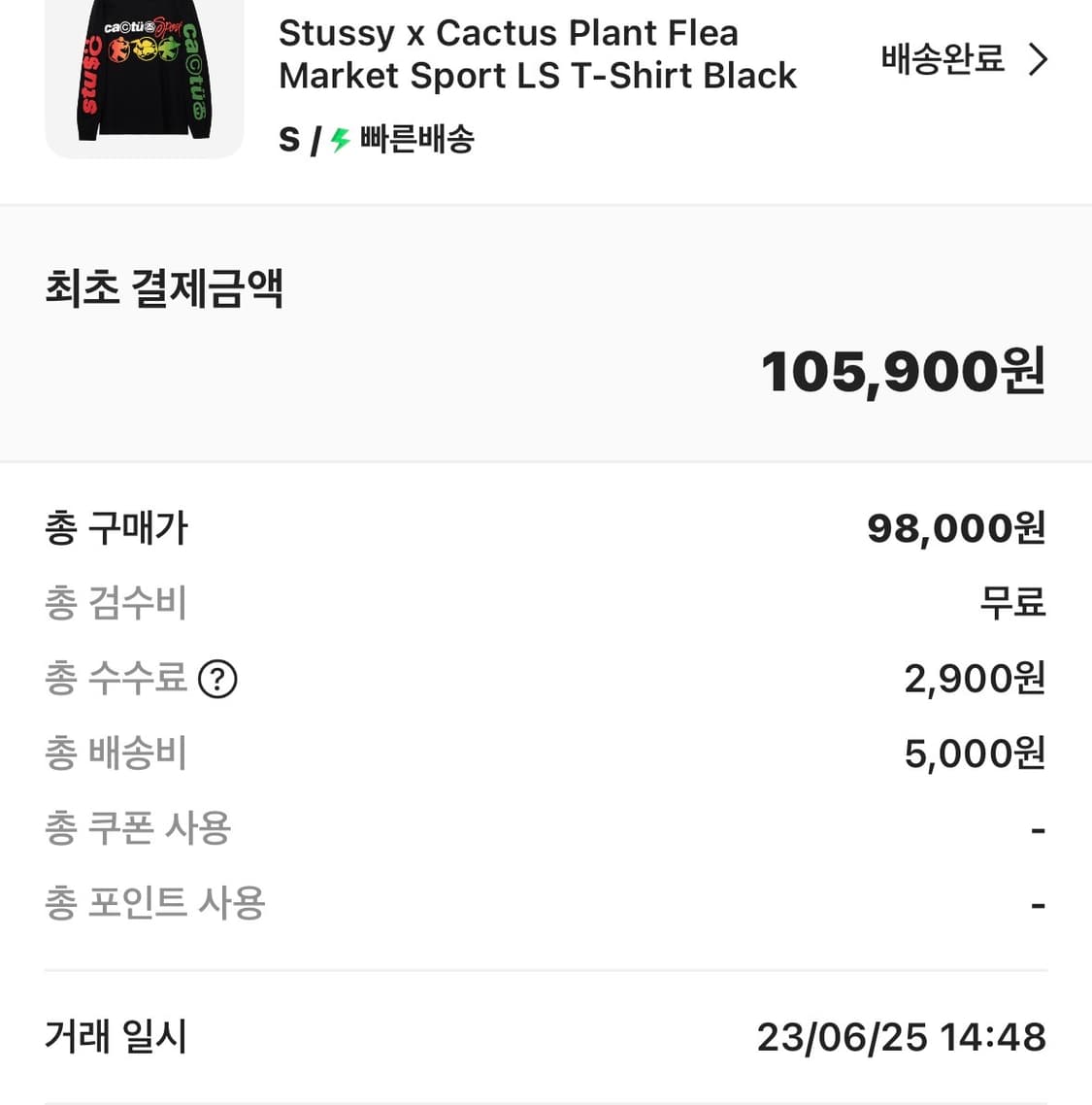Click the 5,000원 shipping cost value

click(x=973, y=753)
